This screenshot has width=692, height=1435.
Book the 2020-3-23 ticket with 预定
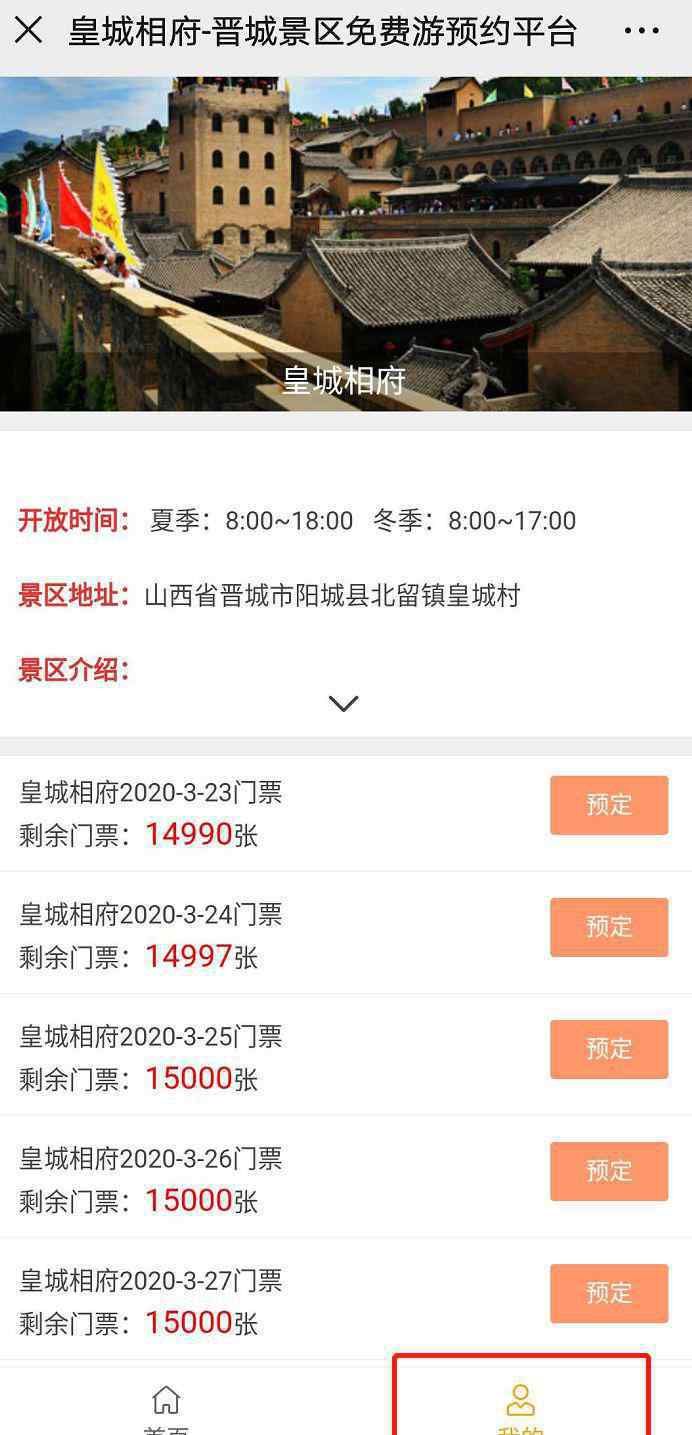[x=608, y=805]
